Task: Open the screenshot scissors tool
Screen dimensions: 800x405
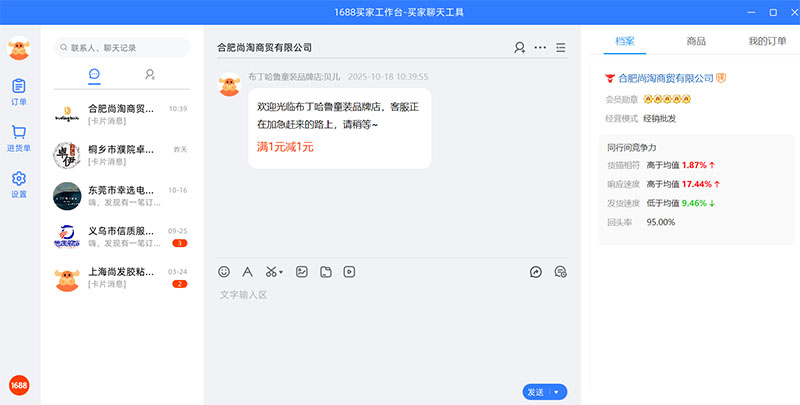Action: tap(271, 271)
